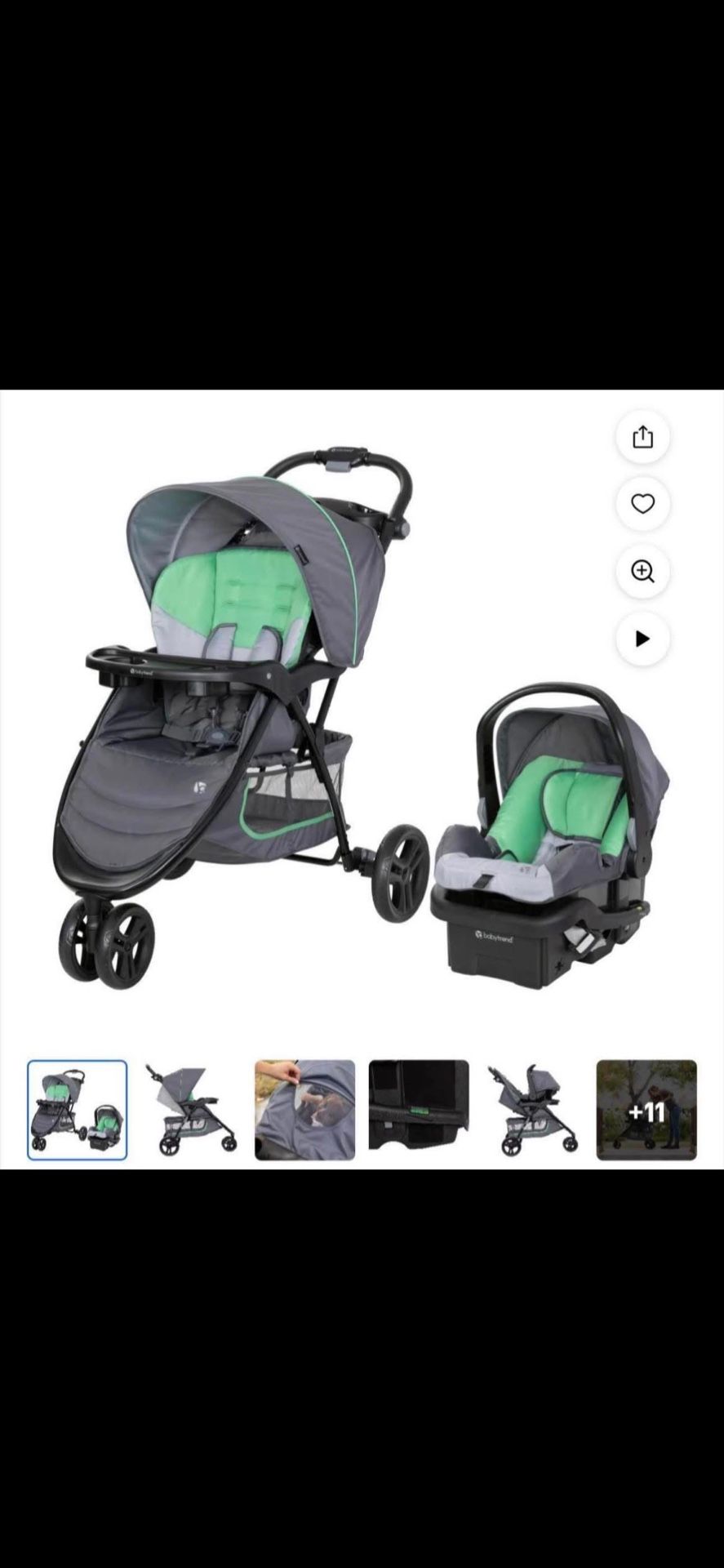Share this stroller product
The height and width of the screenshot is (1568, 724).
tap(642, 437)
